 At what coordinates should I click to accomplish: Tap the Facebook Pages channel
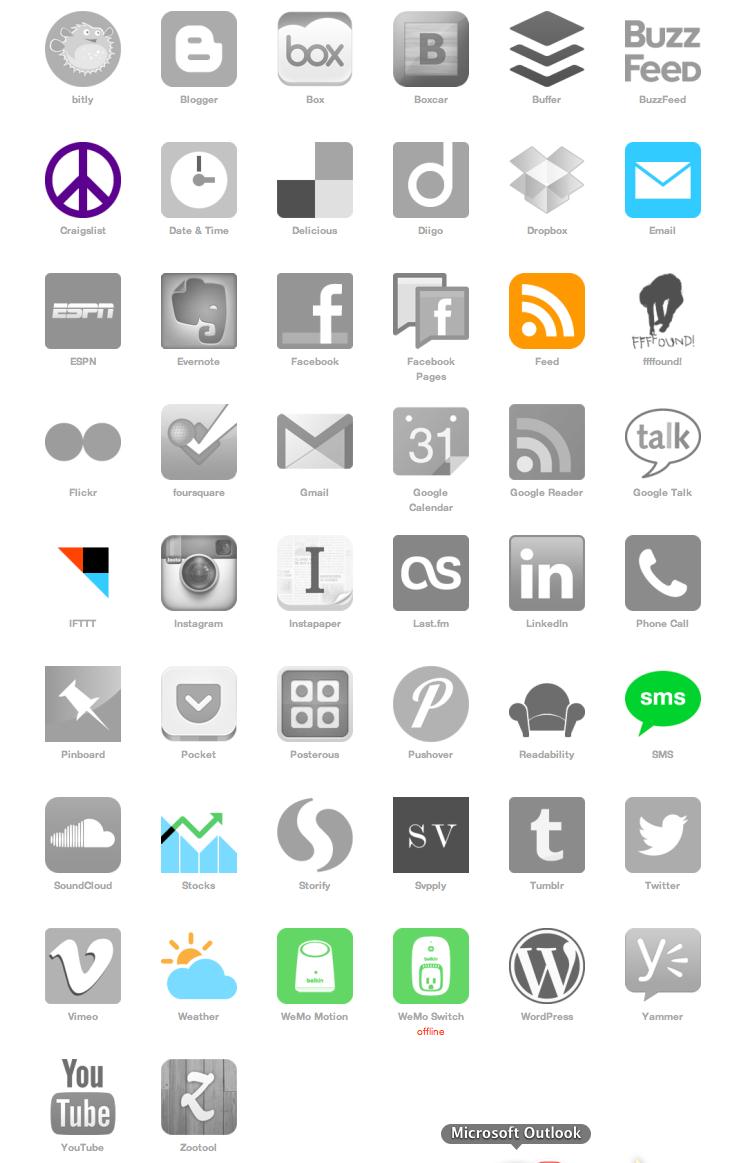(431, 311)
